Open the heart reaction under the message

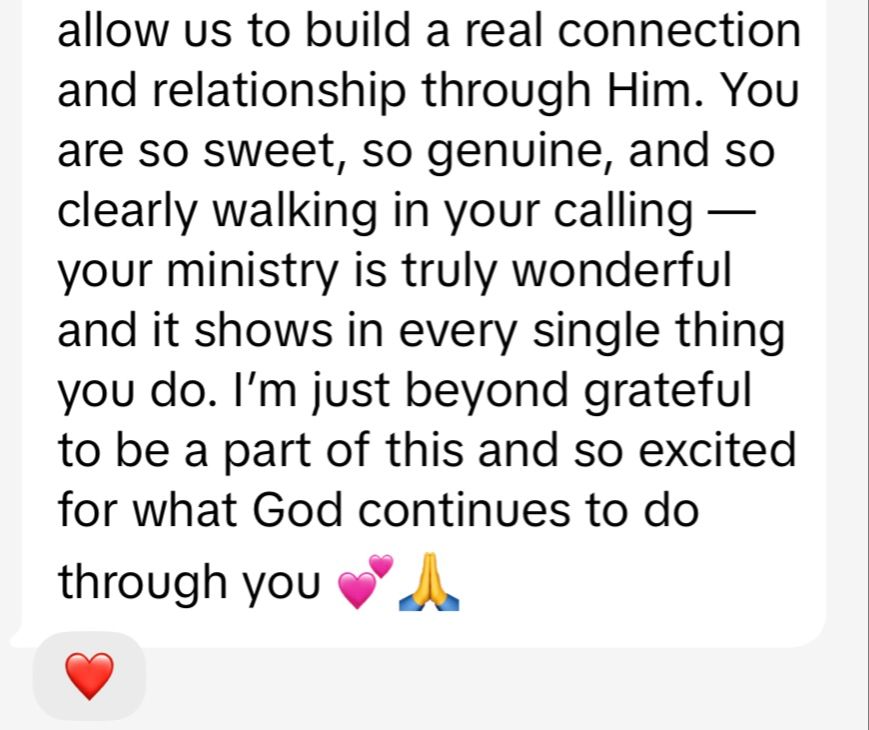[89, 676]
